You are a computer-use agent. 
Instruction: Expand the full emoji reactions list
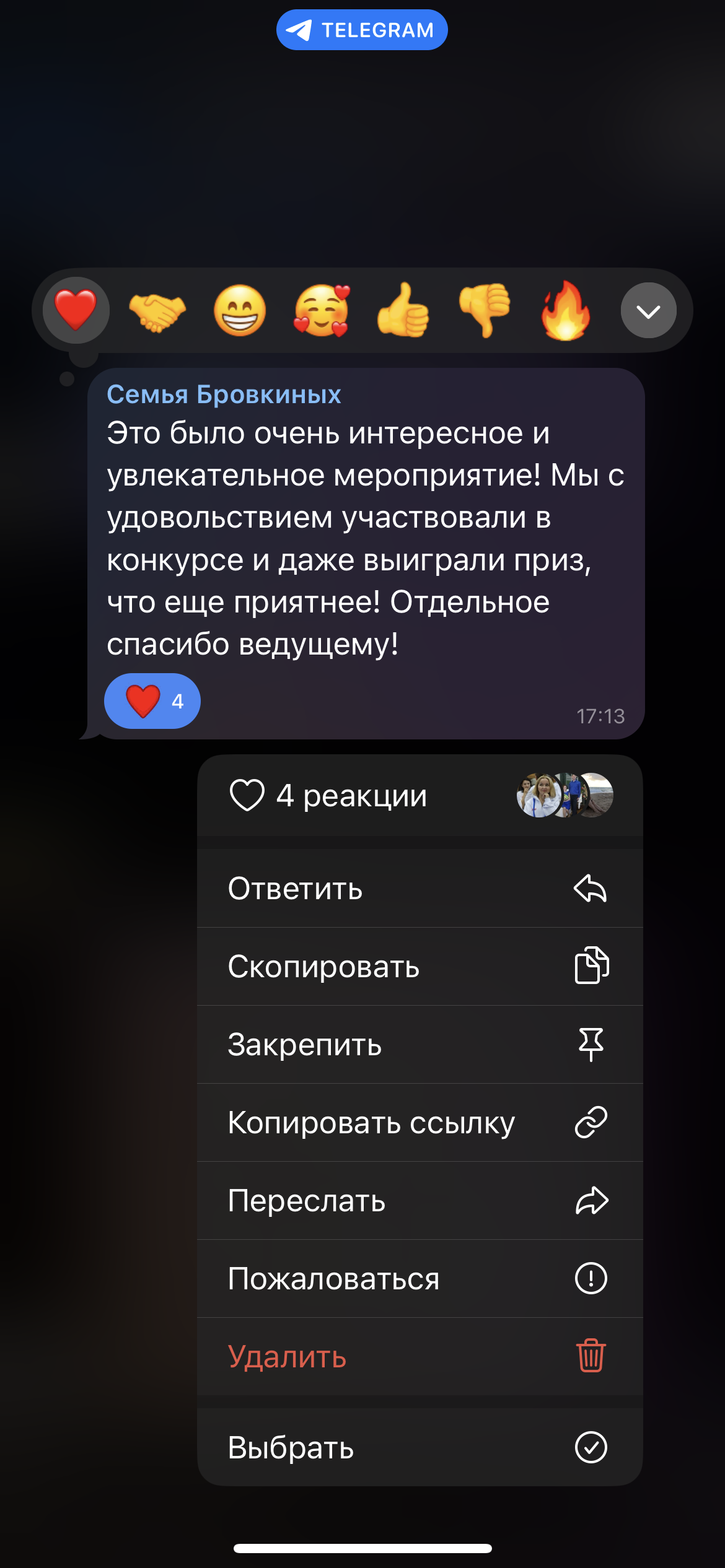pos(648,310)
